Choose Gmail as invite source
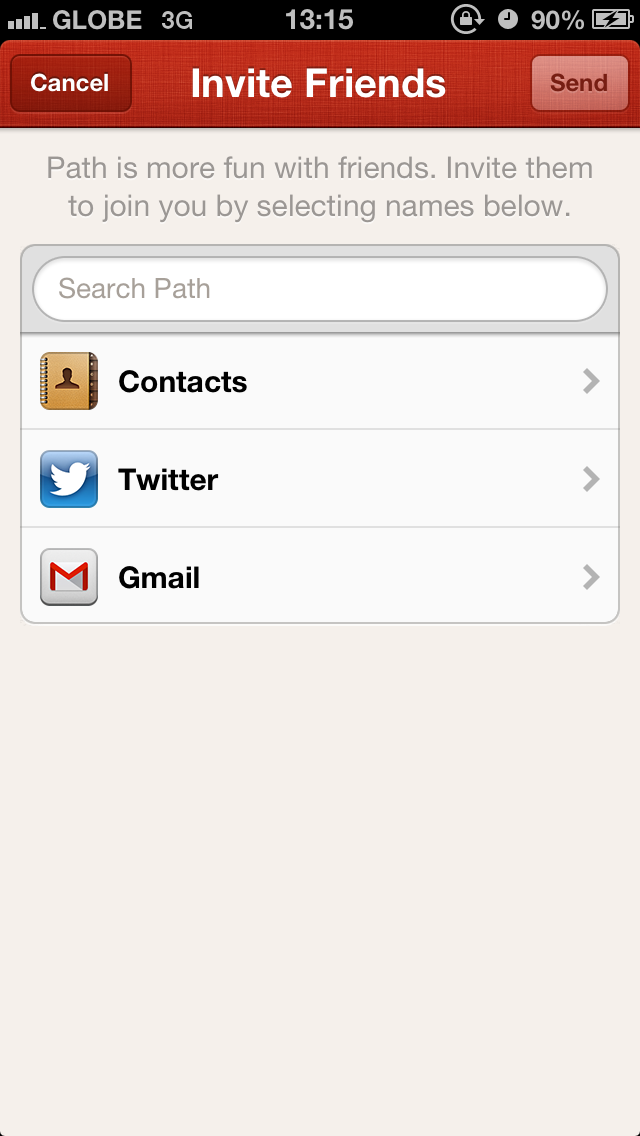 point(320,577)
